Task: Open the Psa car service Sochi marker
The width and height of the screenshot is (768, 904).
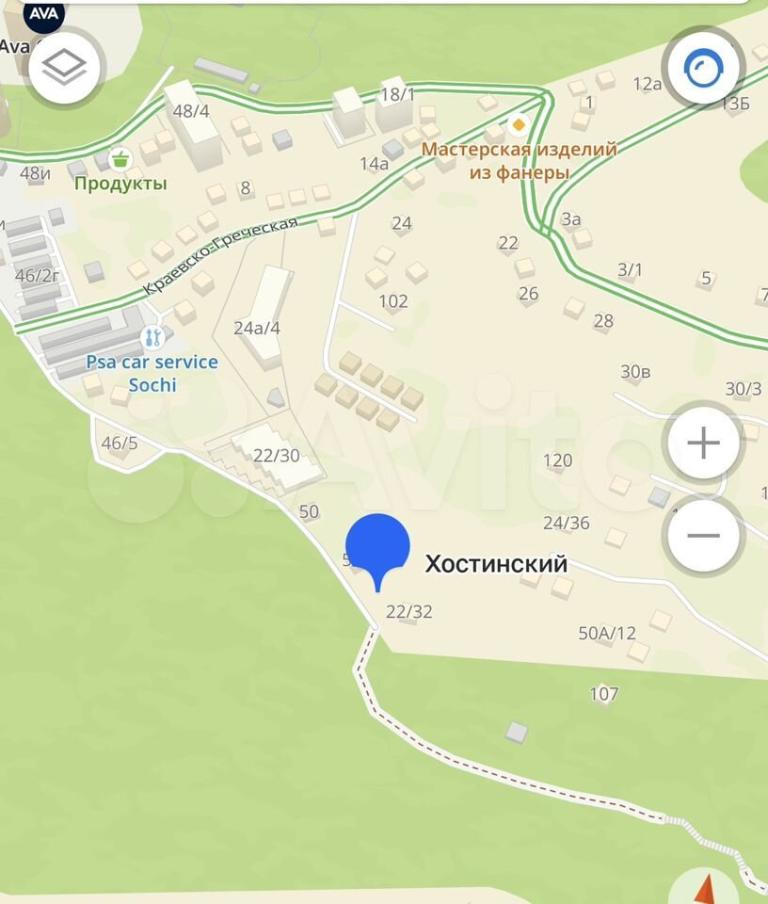Action: pyautogui.click(x=152, y=336)
